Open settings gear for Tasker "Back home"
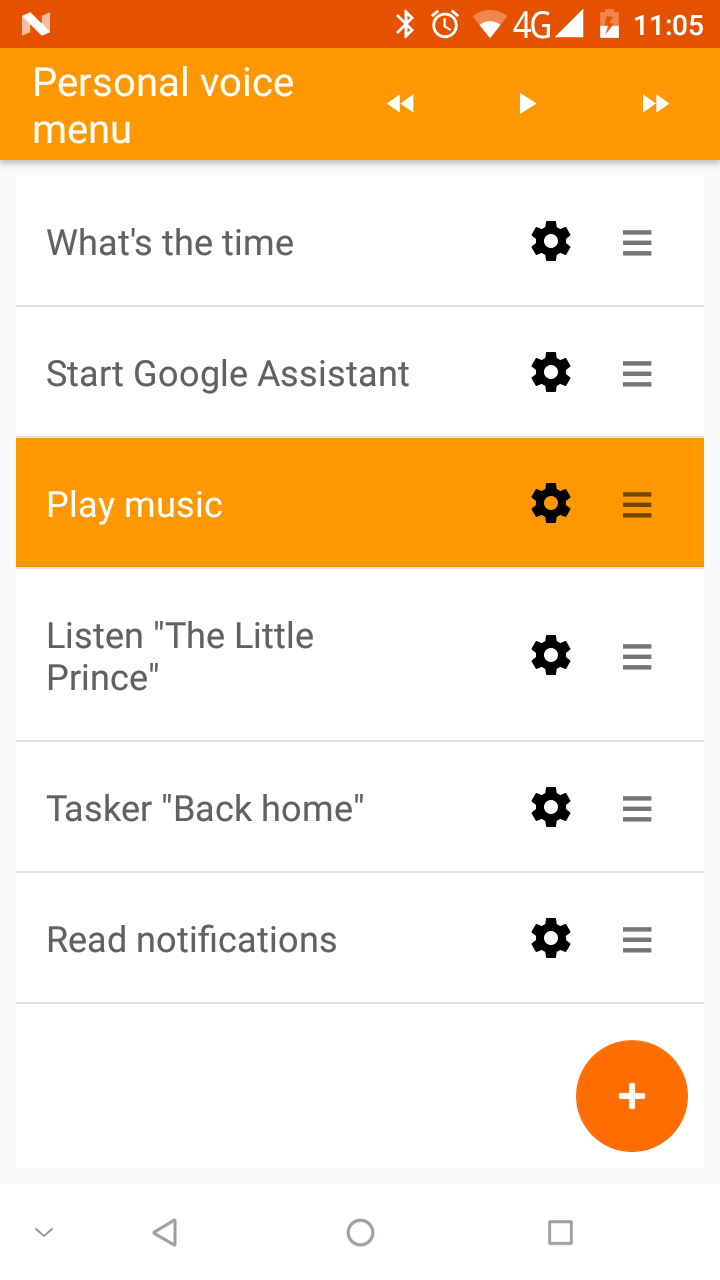Screen dimensions: 720x1280 coord(551,807)
